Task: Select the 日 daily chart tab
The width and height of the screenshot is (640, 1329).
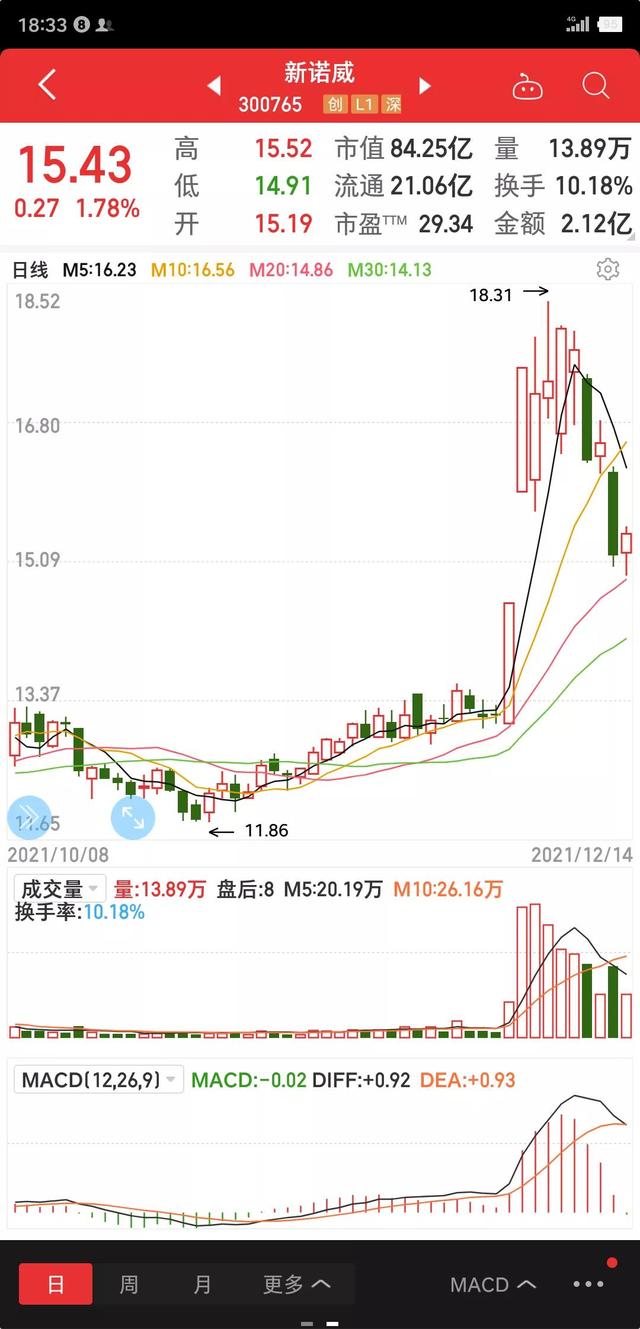Action: point(56,1284)
